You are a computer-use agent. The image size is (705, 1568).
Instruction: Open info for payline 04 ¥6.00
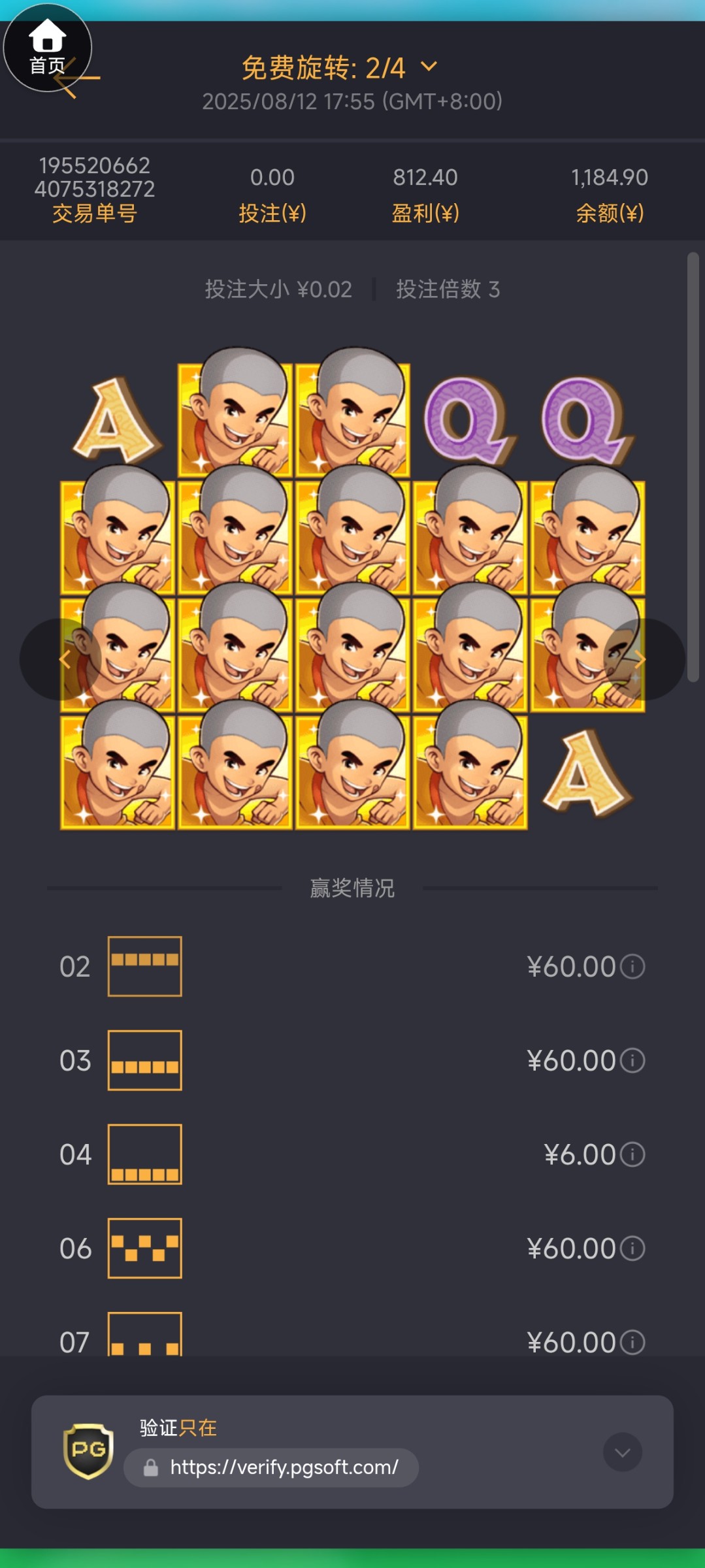pyautogui.click(x=632, y=1154)
